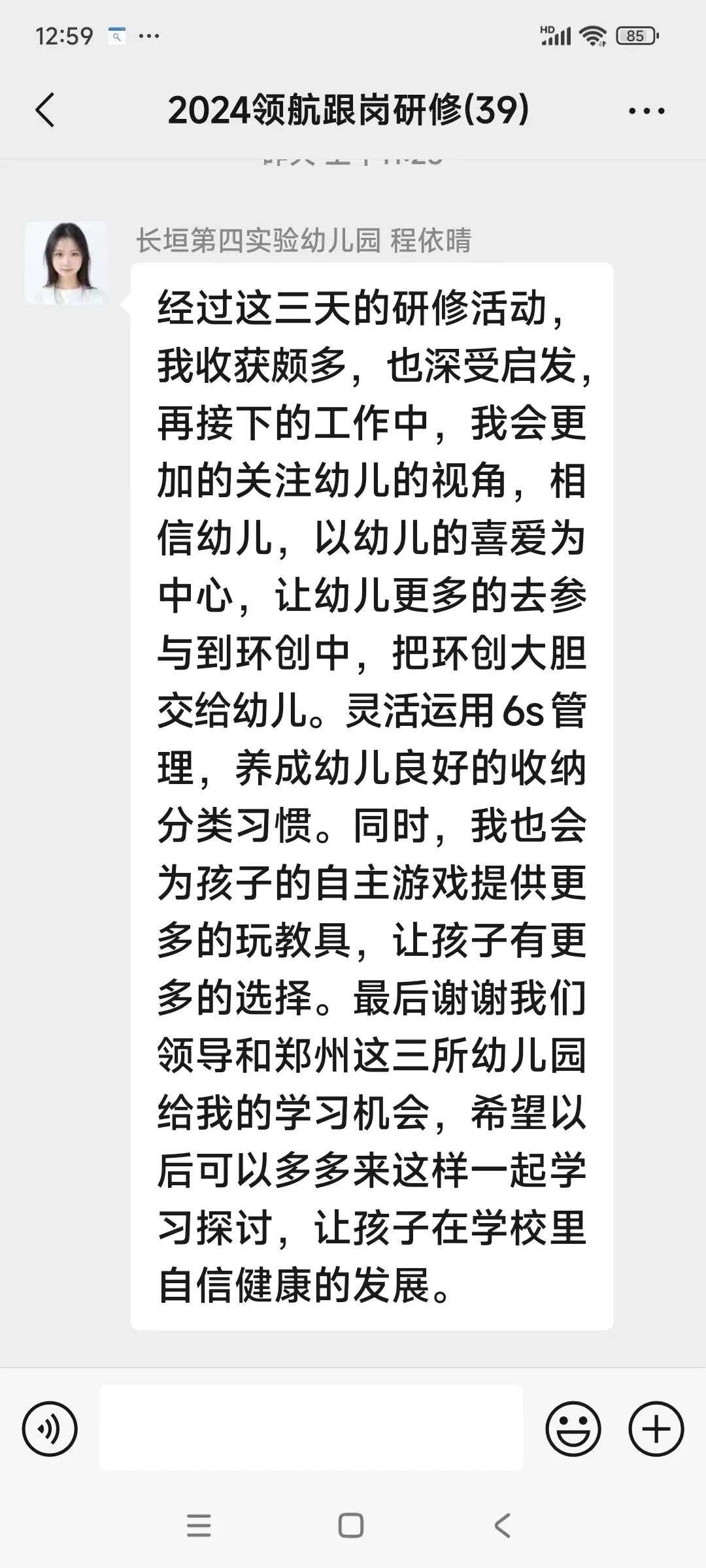Open the emoji picker
The height and width of the screenshot is (1568, 706).
573,1429
